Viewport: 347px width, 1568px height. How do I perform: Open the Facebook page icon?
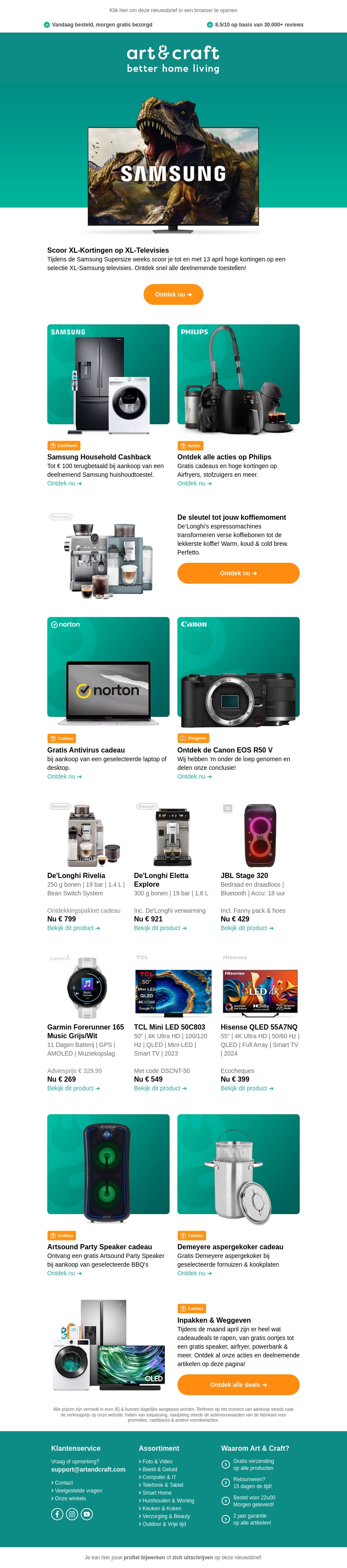57,1514
